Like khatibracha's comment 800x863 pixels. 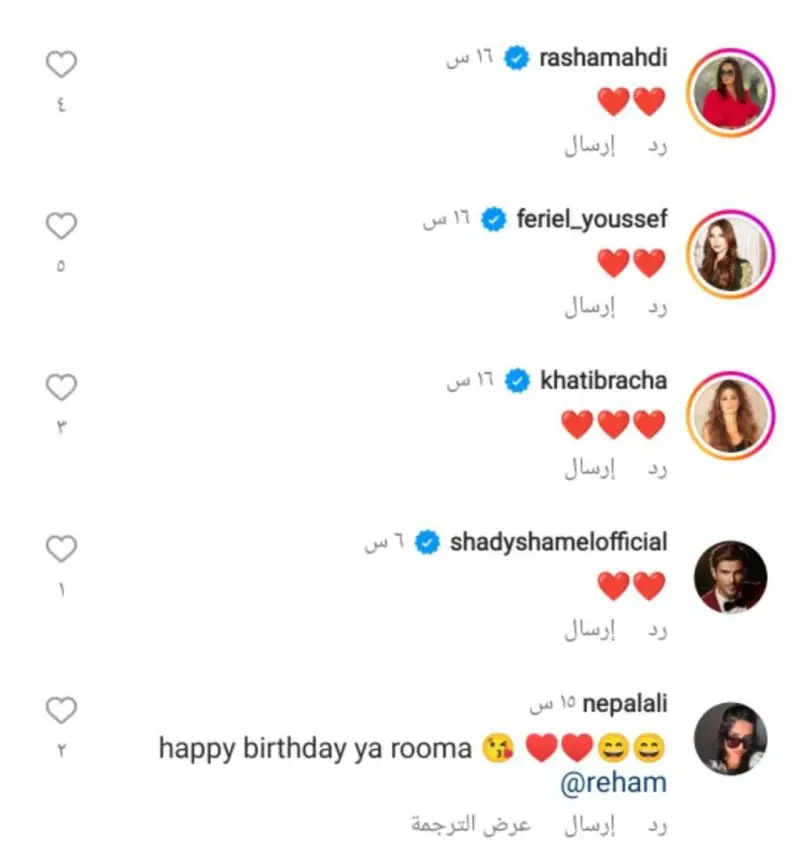[62, 388]
